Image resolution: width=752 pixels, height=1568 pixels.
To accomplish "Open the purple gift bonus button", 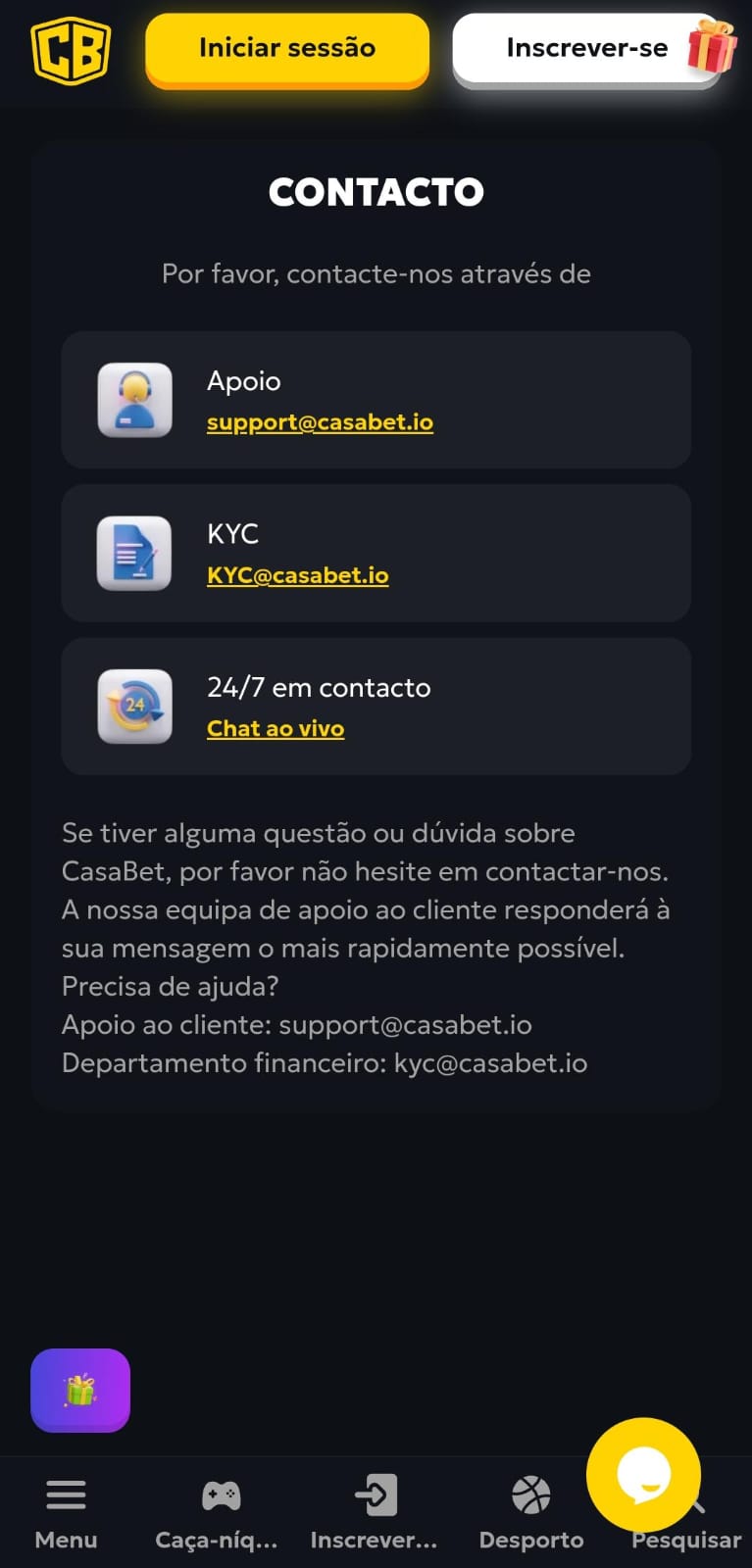I will [80, 1390].
